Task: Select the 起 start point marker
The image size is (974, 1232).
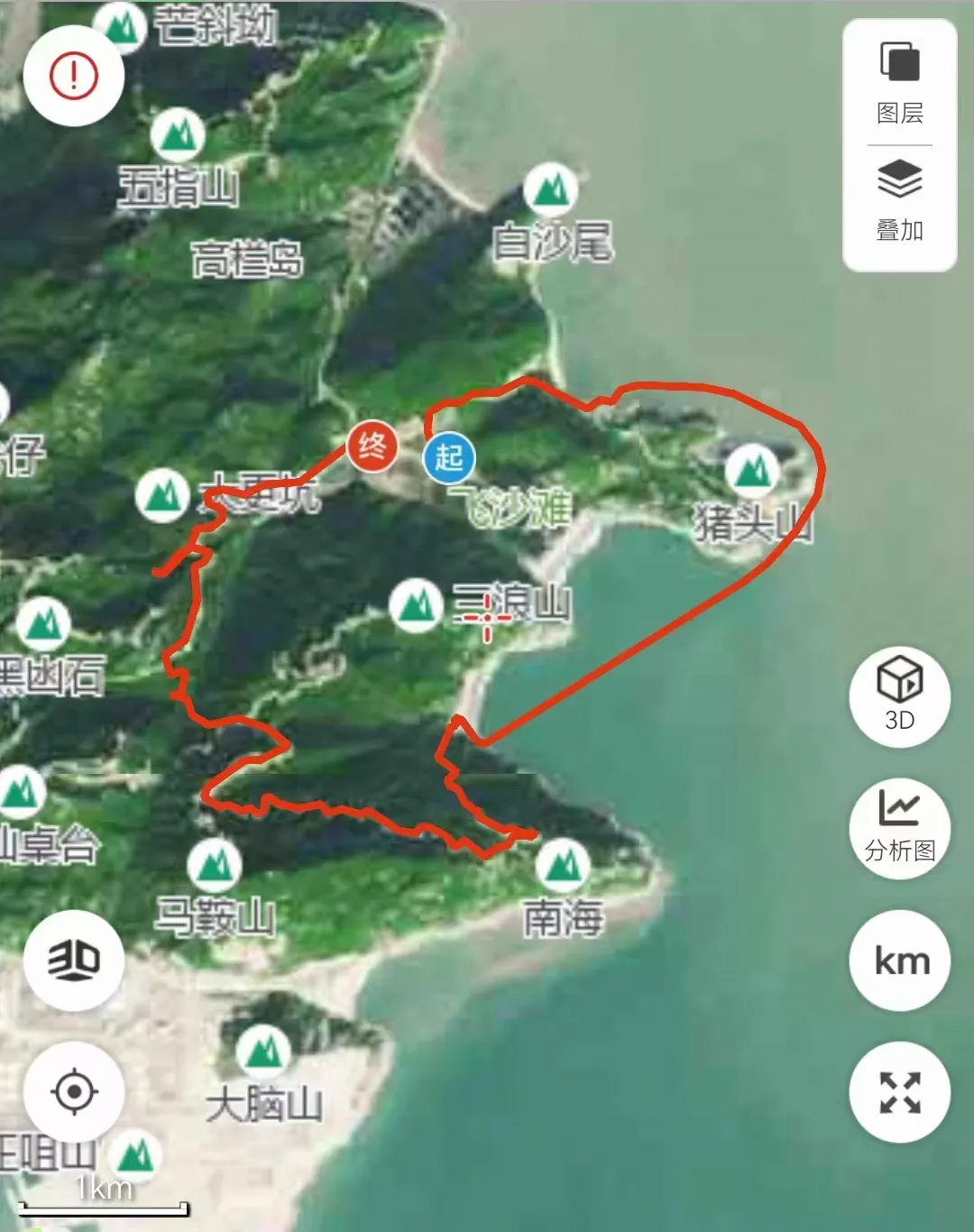Action: pyautogui.click(x=448, y=458)
